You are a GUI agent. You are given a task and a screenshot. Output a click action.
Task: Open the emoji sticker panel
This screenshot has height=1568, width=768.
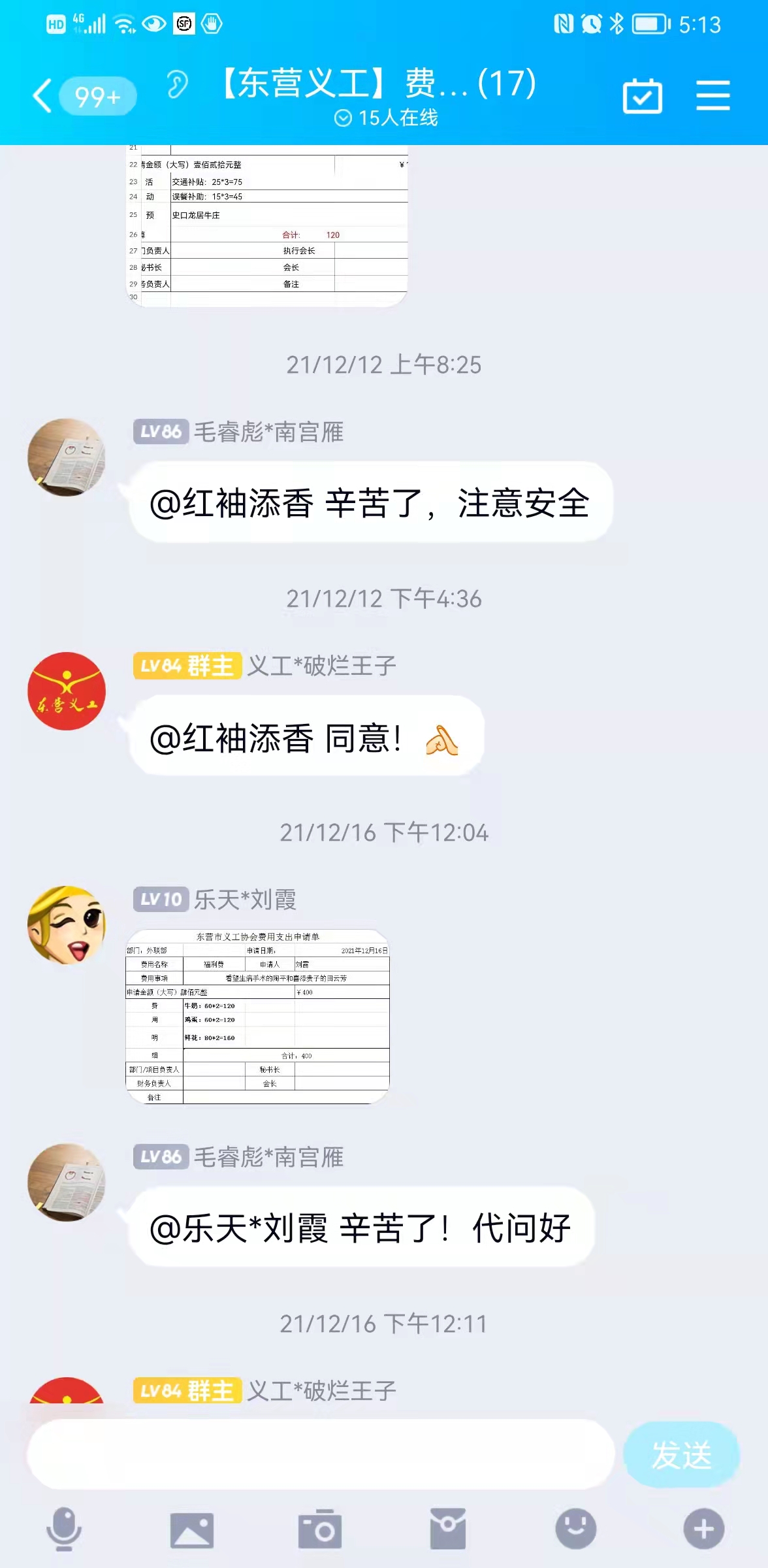(x=576, y=1529)
